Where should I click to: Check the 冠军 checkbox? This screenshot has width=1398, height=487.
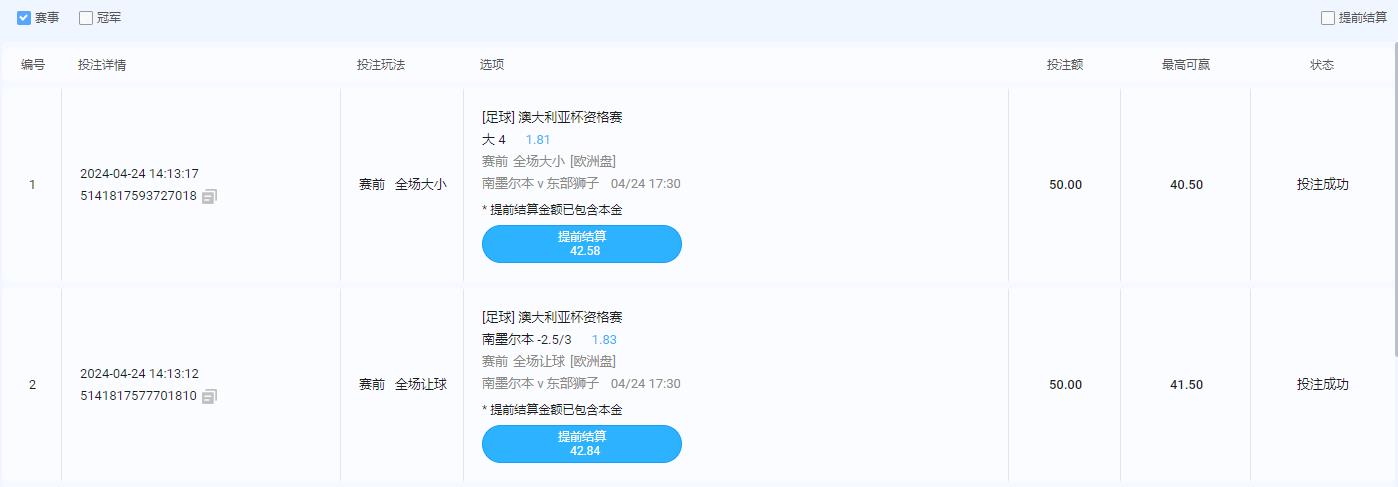(x=86, y=18)
